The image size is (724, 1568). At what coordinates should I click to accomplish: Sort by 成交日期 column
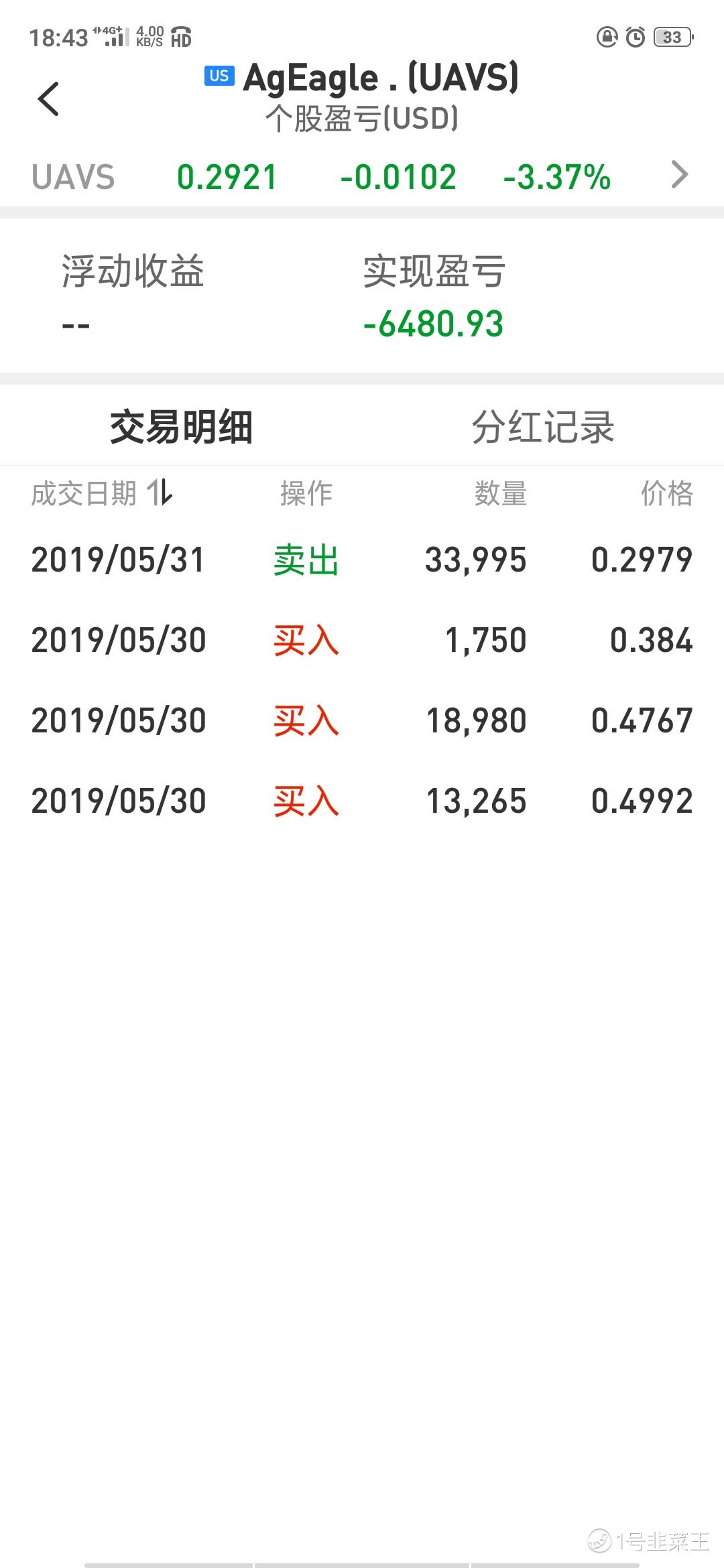coord(102,494)
